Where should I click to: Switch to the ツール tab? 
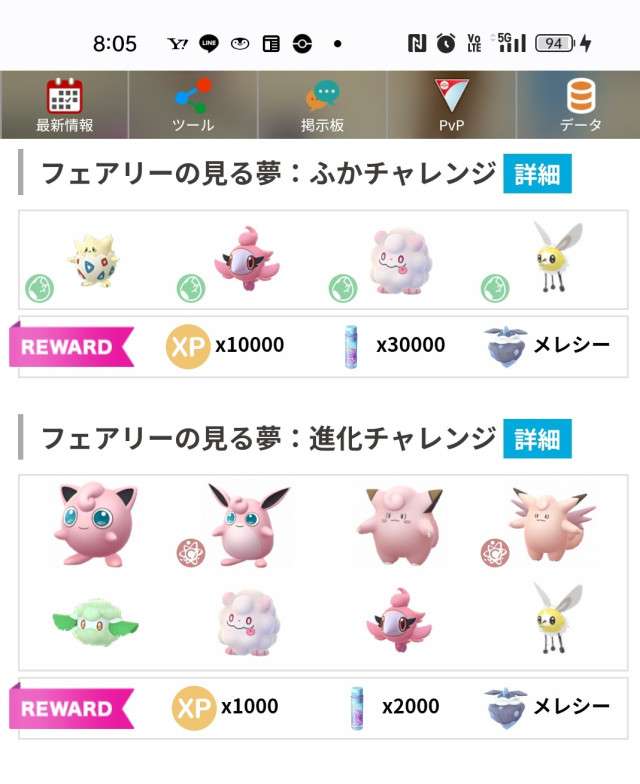(193, 105)
